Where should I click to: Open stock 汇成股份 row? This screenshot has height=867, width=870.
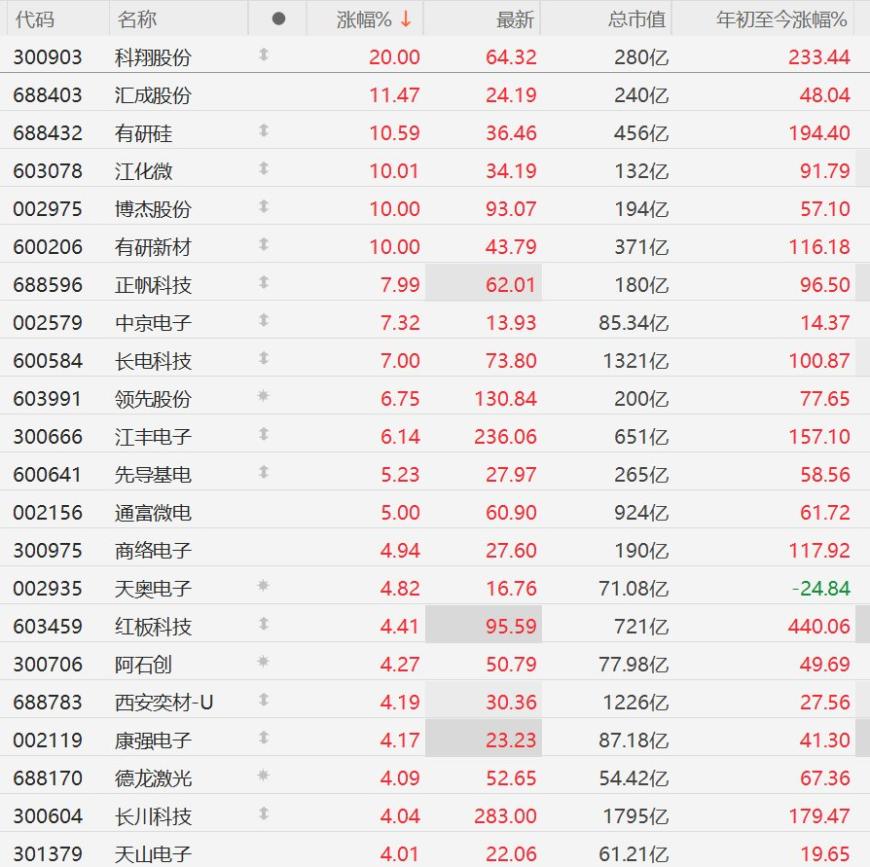435,95
